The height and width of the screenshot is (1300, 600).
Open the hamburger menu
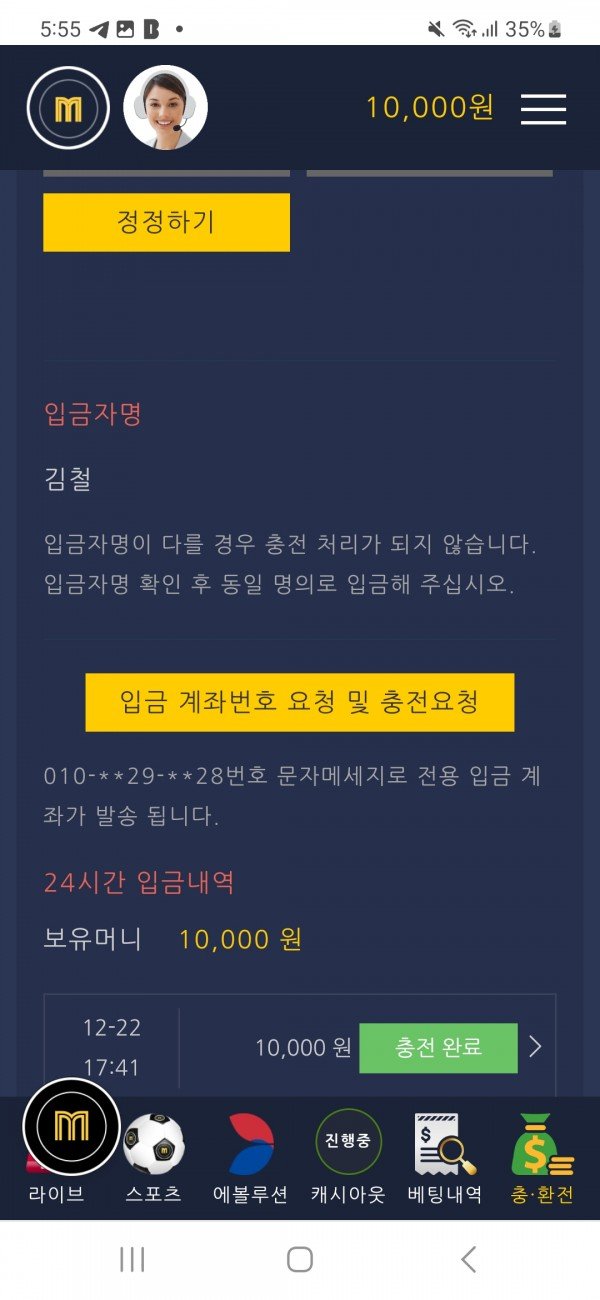tap(543, 108)
